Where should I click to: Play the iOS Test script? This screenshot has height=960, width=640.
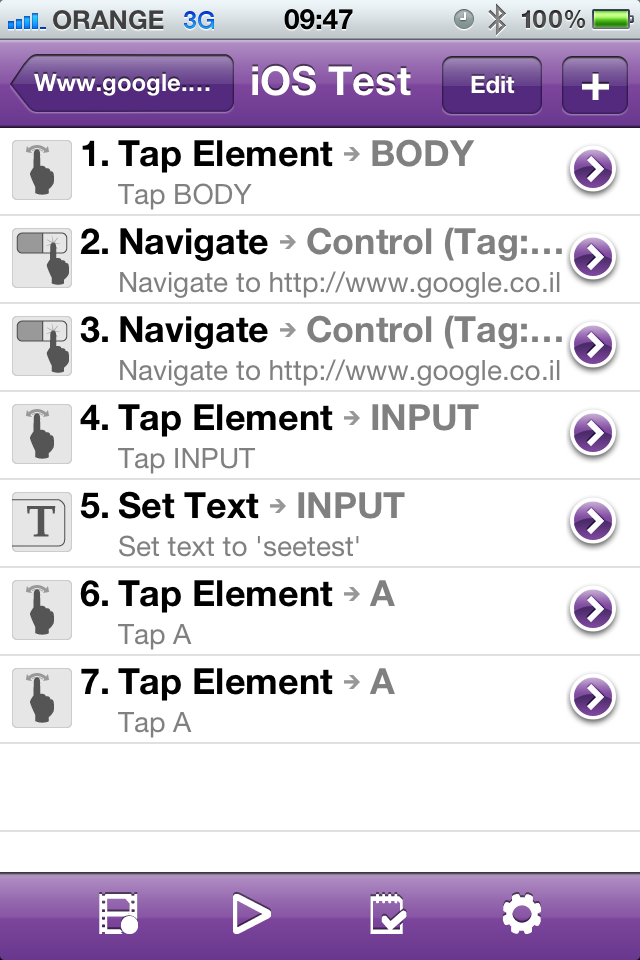click(x=251, y=913)
